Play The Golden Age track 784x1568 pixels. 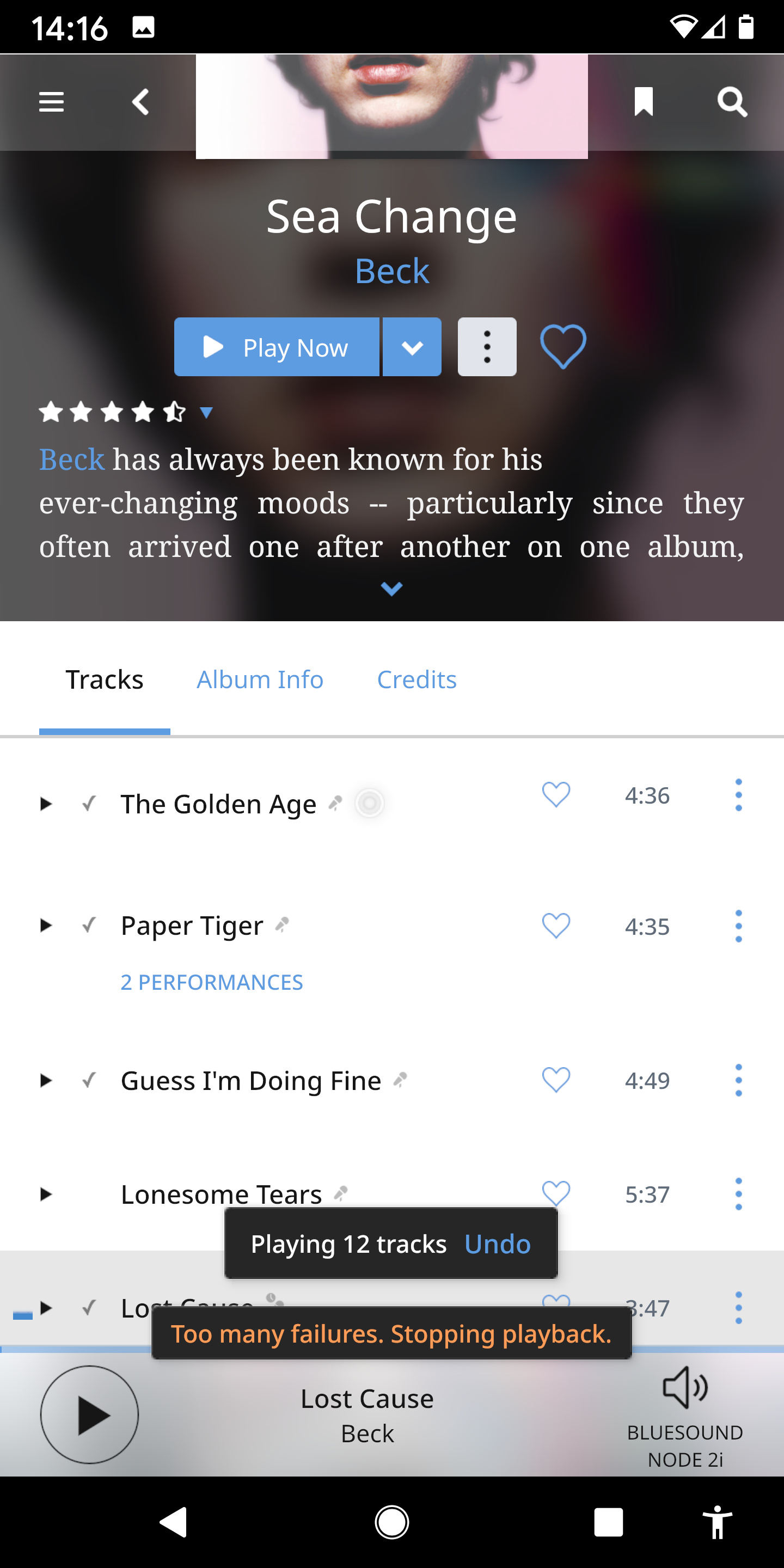click(46, 804)
